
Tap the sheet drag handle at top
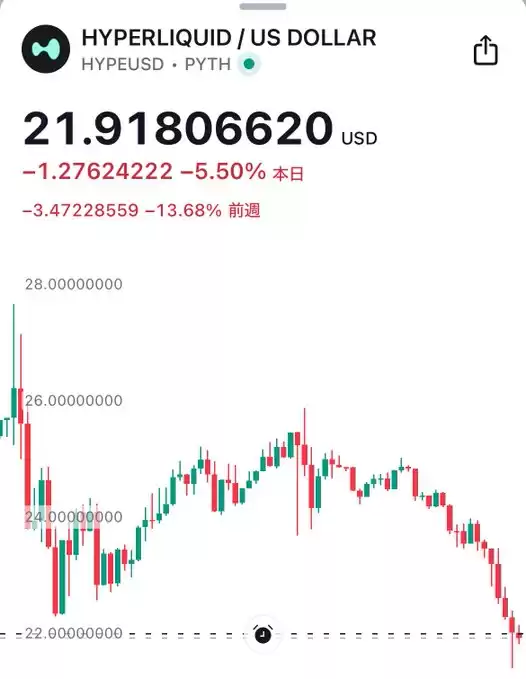pos(263,6)
